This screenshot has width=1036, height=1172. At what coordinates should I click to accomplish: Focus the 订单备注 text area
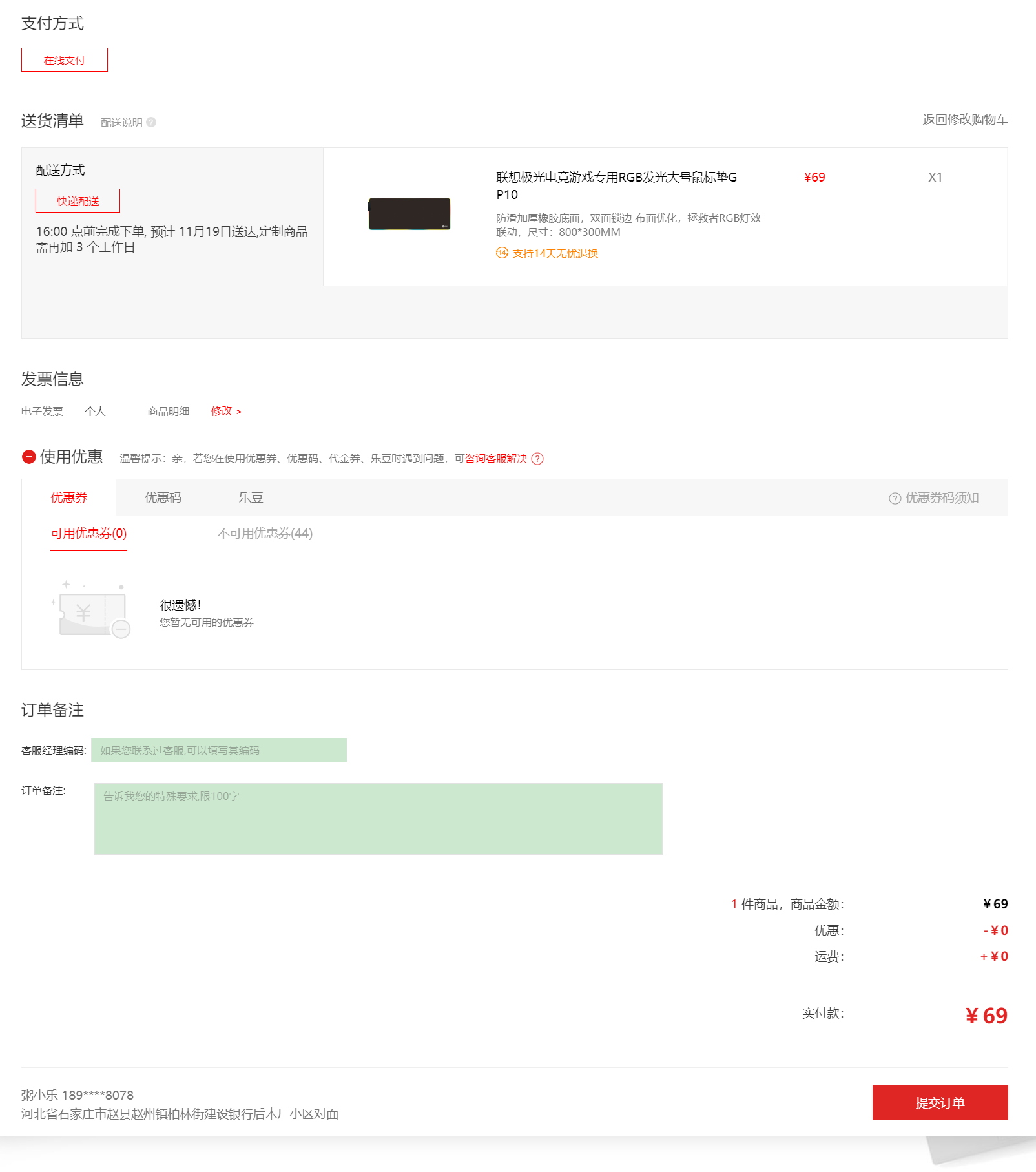tap(378, 819)
